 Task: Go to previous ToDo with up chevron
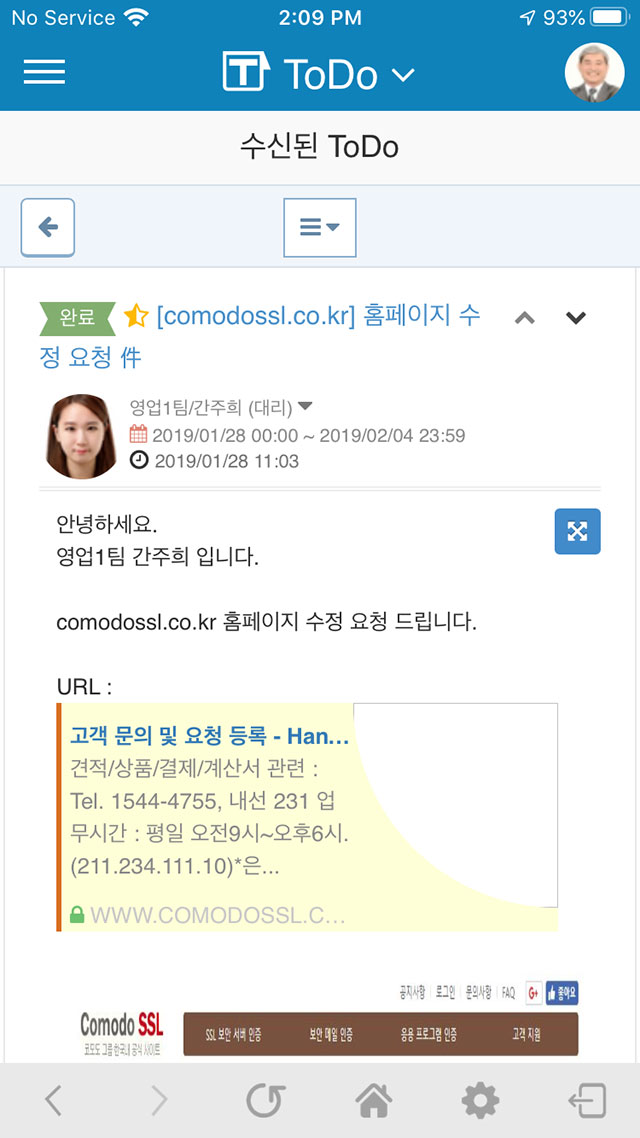(x=525, y=318)
